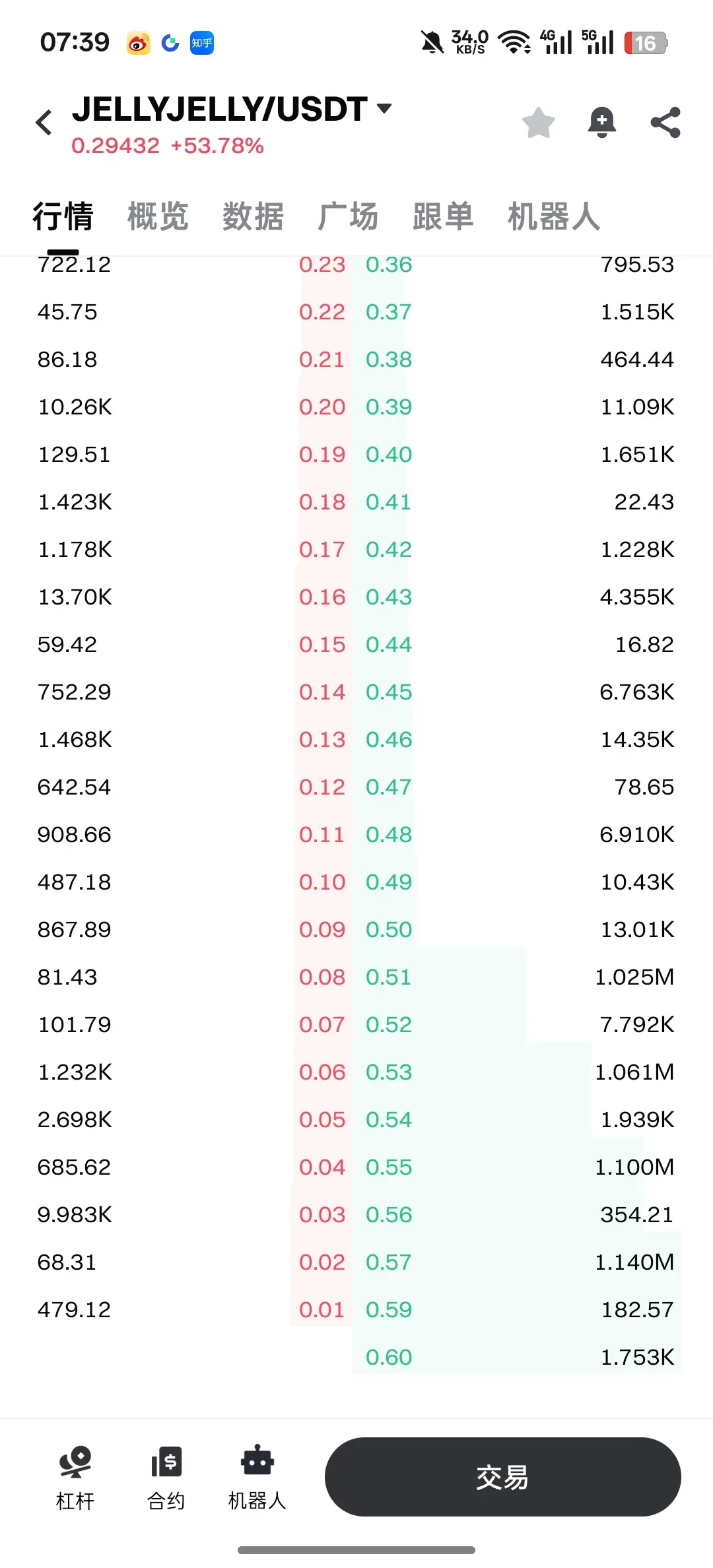Go back using the arrow
Viewport: 713px width, 1568px height.
pos(44,123)
